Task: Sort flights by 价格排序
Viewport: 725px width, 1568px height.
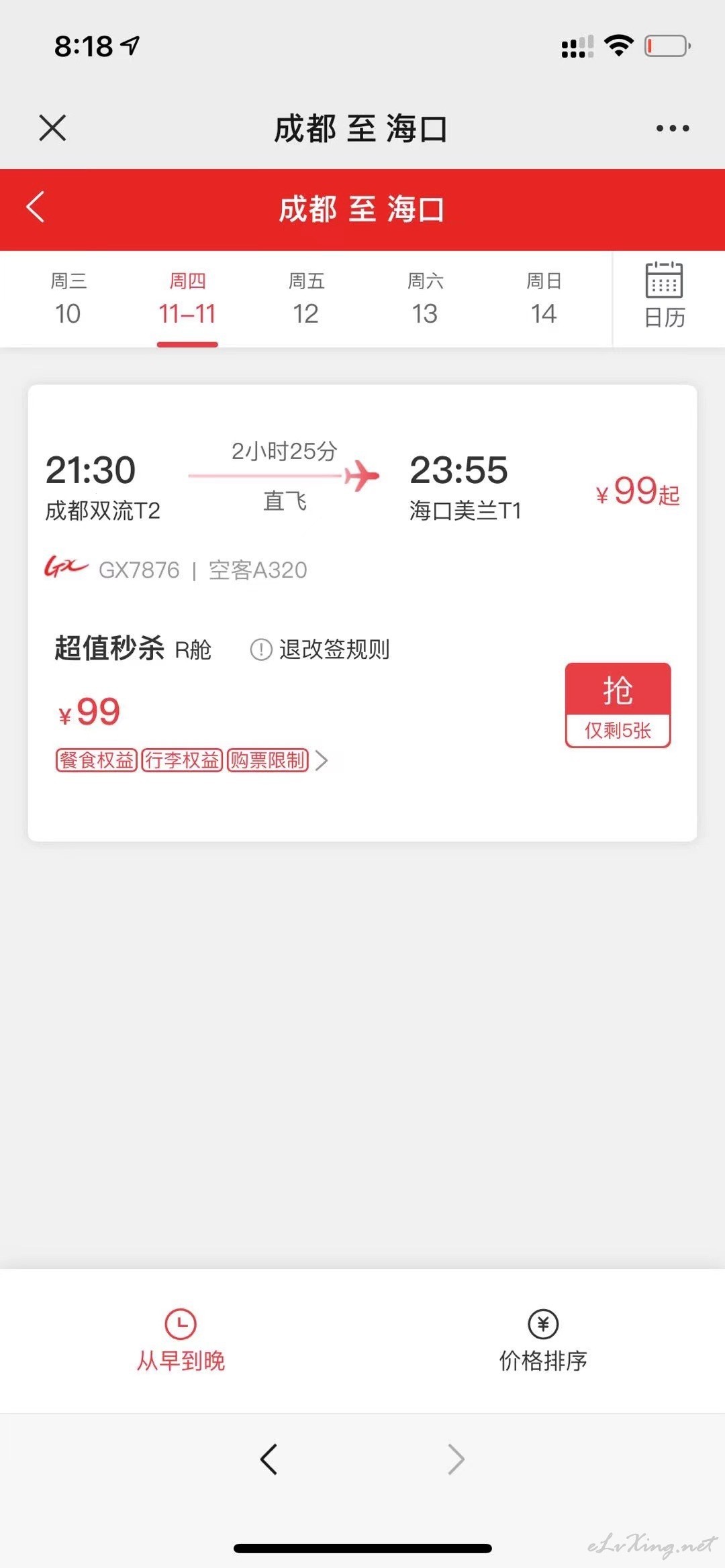Action: (x=543, y=1341)
